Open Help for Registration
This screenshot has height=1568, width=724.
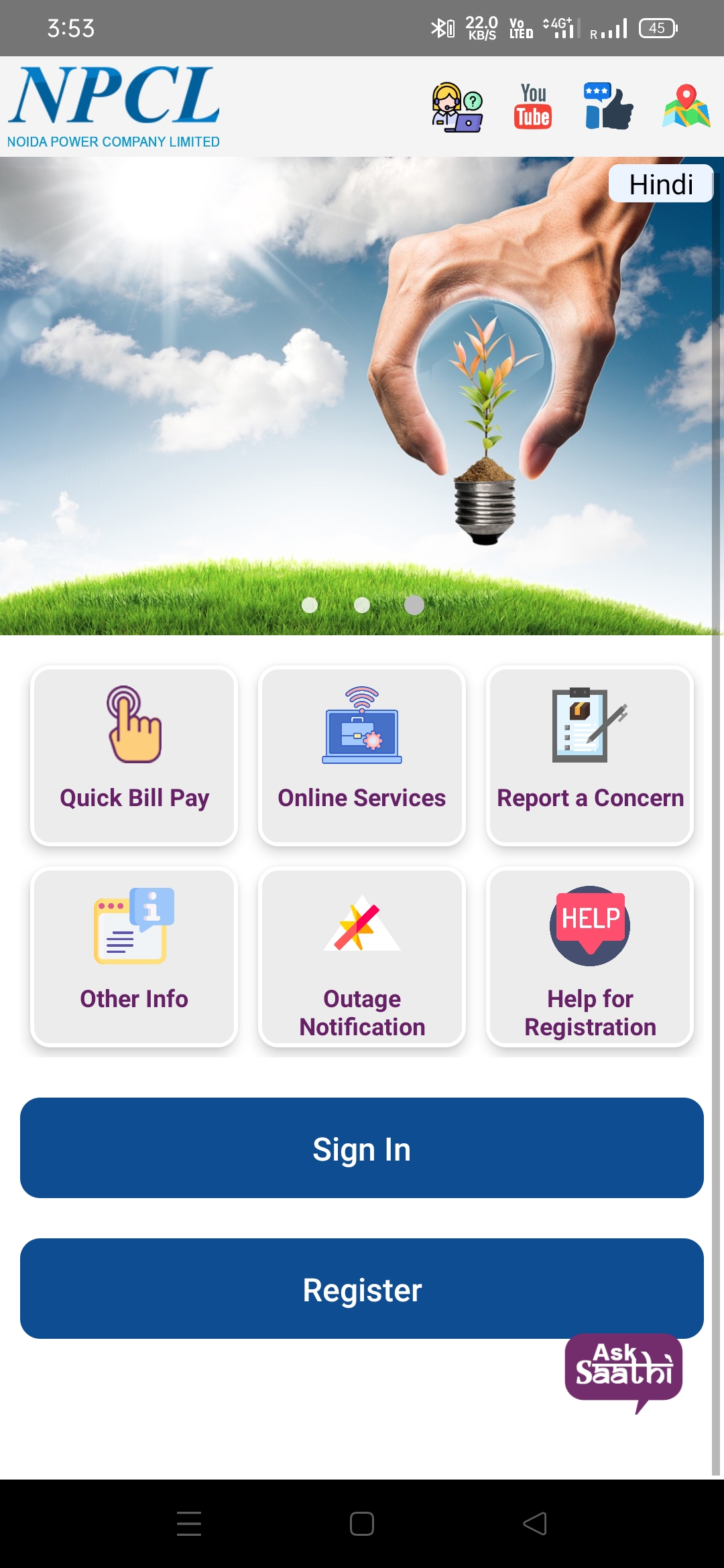point(589,957)
